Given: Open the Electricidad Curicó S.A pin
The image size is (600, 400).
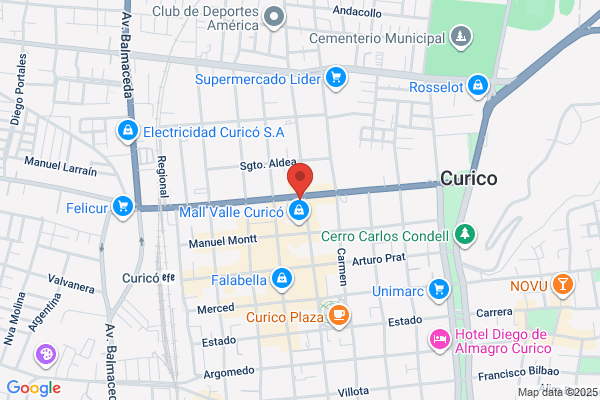Looking at the screenshot, I should click(128, 131).
